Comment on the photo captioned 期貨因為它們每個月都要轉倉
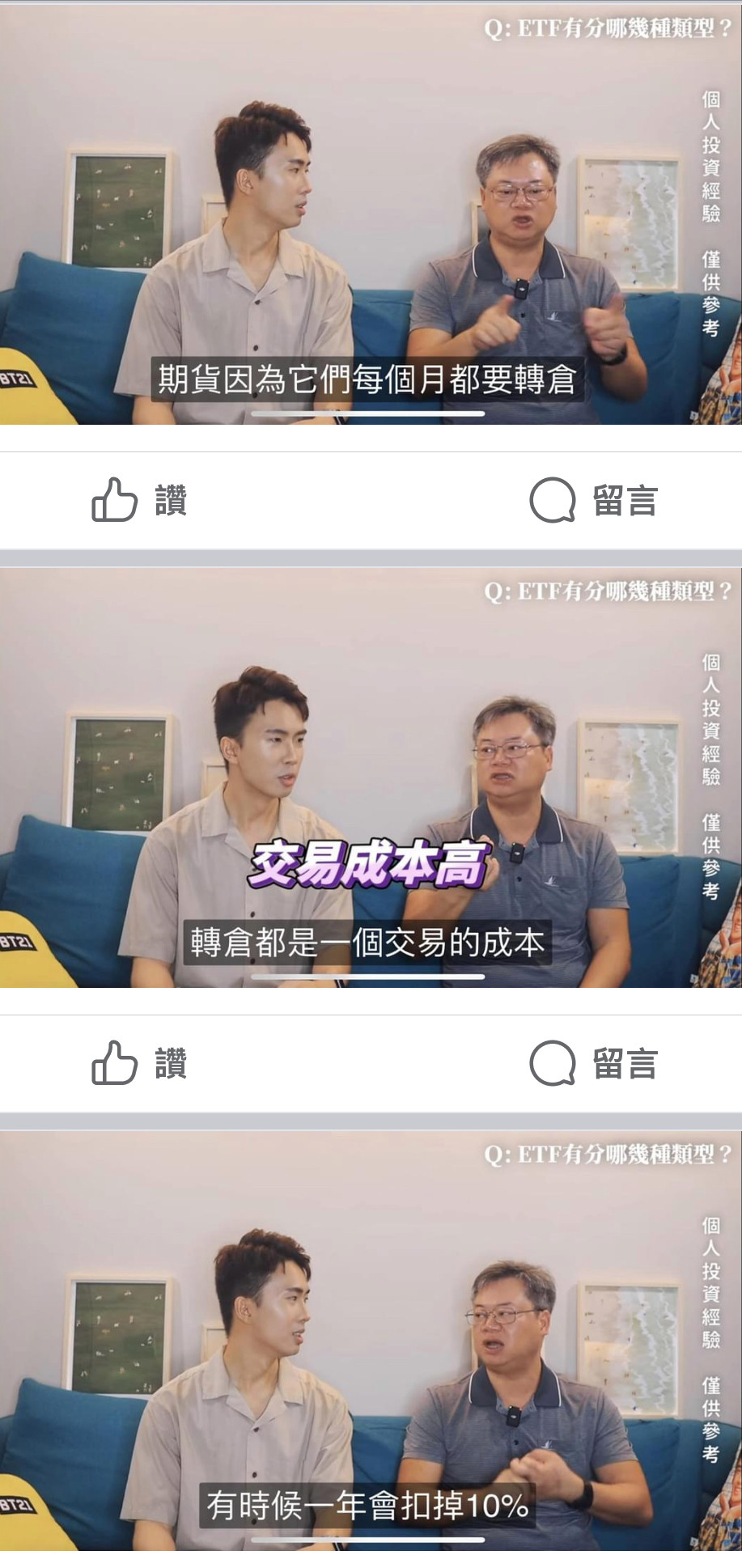Screen dimensions: 742x1568 593,500
